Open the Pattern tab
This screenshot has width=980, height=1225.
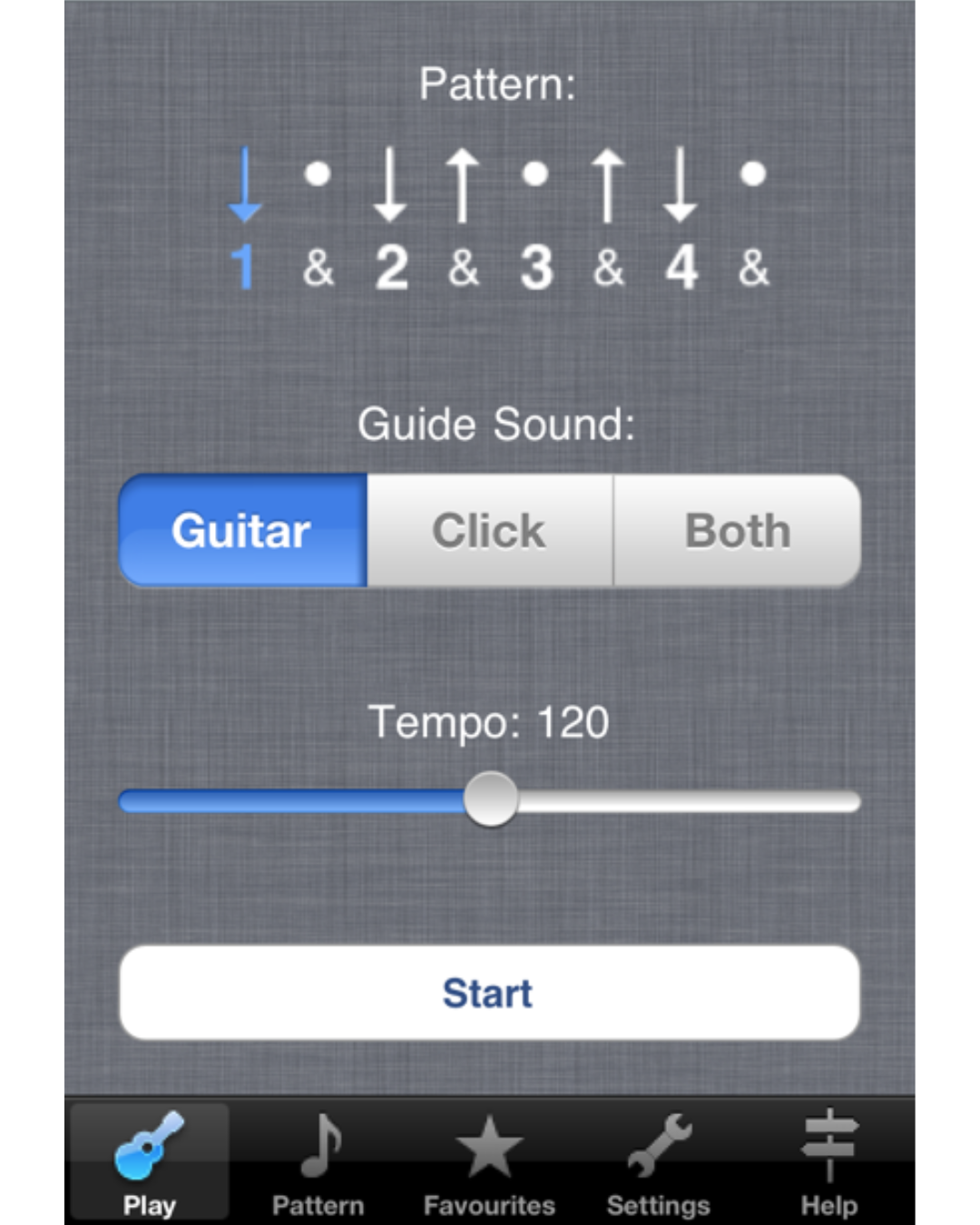318,1162
